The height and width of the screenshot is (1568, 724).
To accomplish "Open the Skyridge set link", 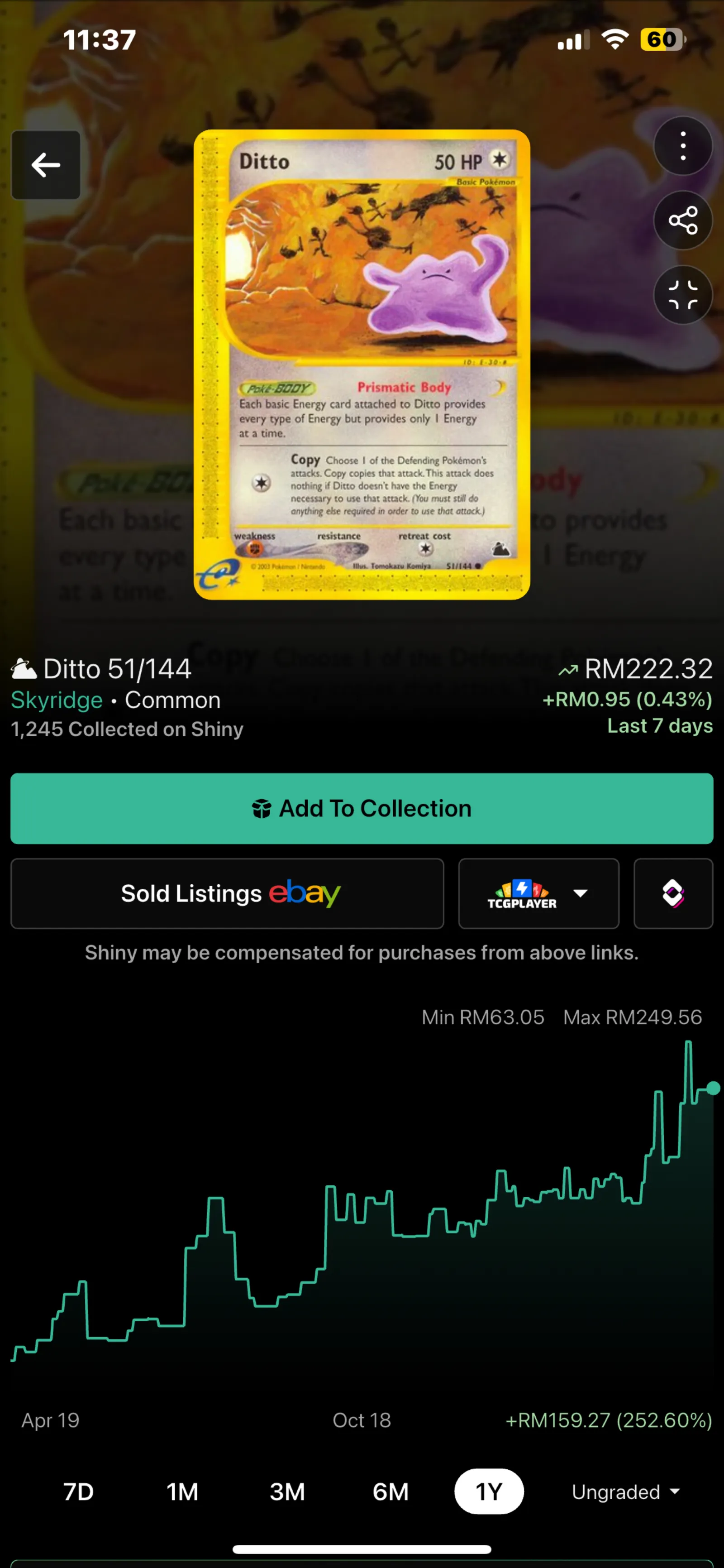I will tap(57, 700).
